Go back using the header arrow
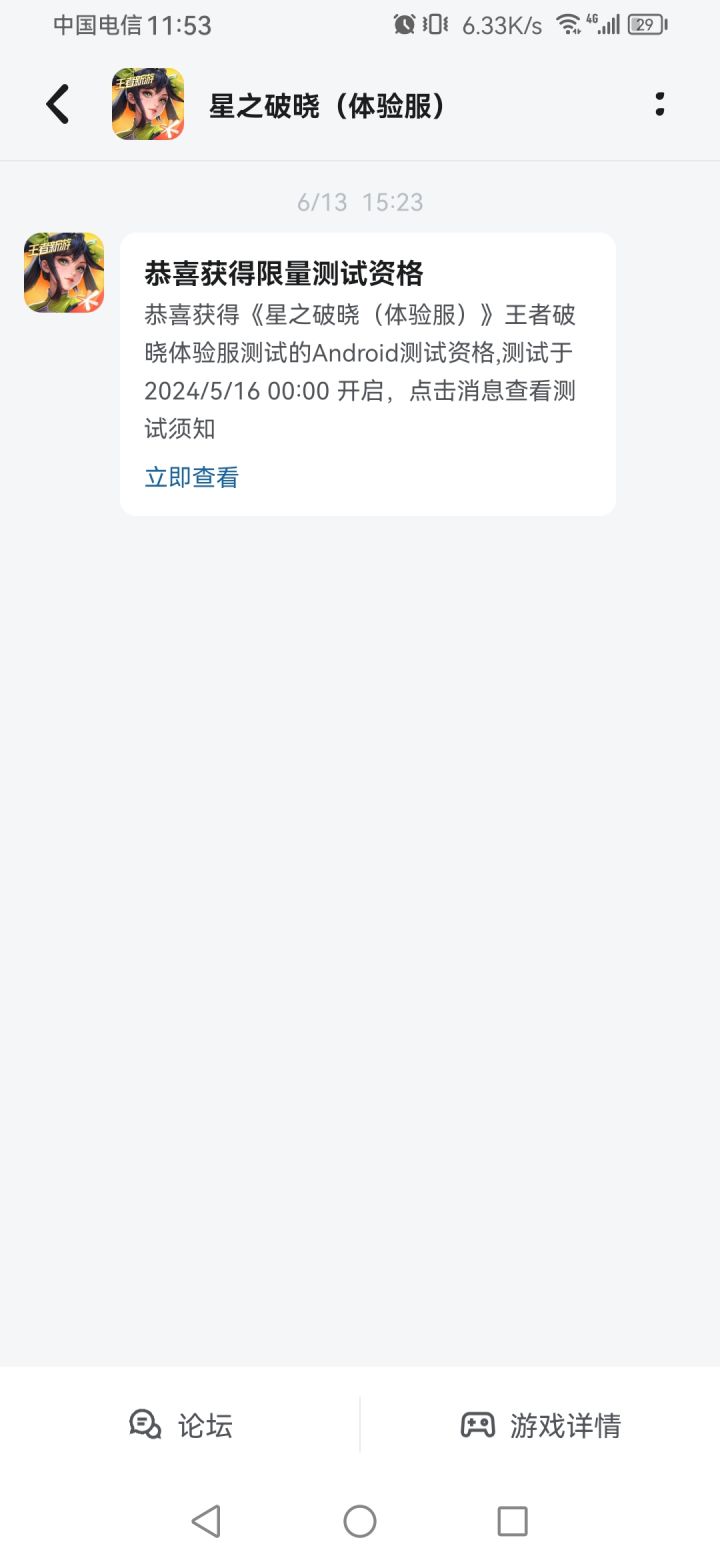720x1560 pixels. (x=58, y=104)
